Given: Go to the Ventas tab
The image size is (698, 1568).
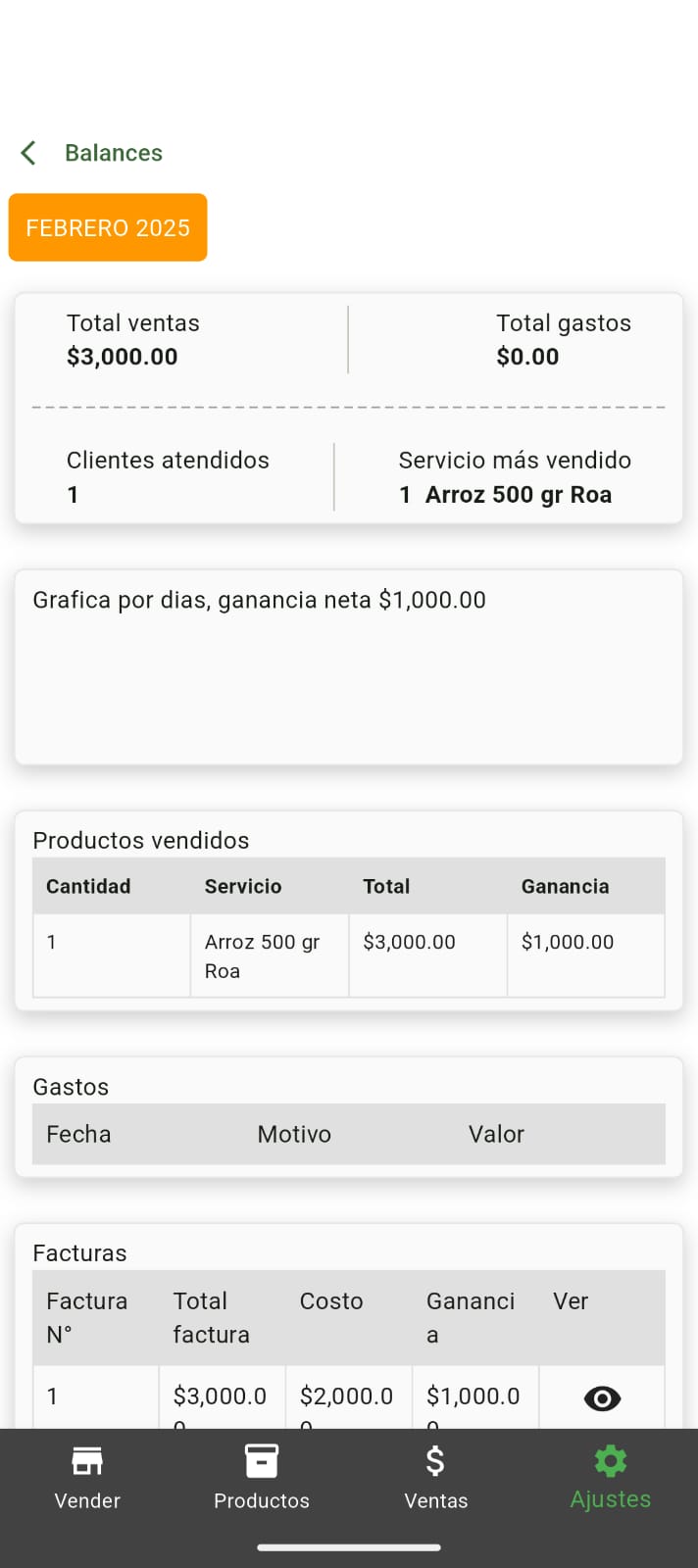Looking at the screenshot, I should click(435, 1477).
